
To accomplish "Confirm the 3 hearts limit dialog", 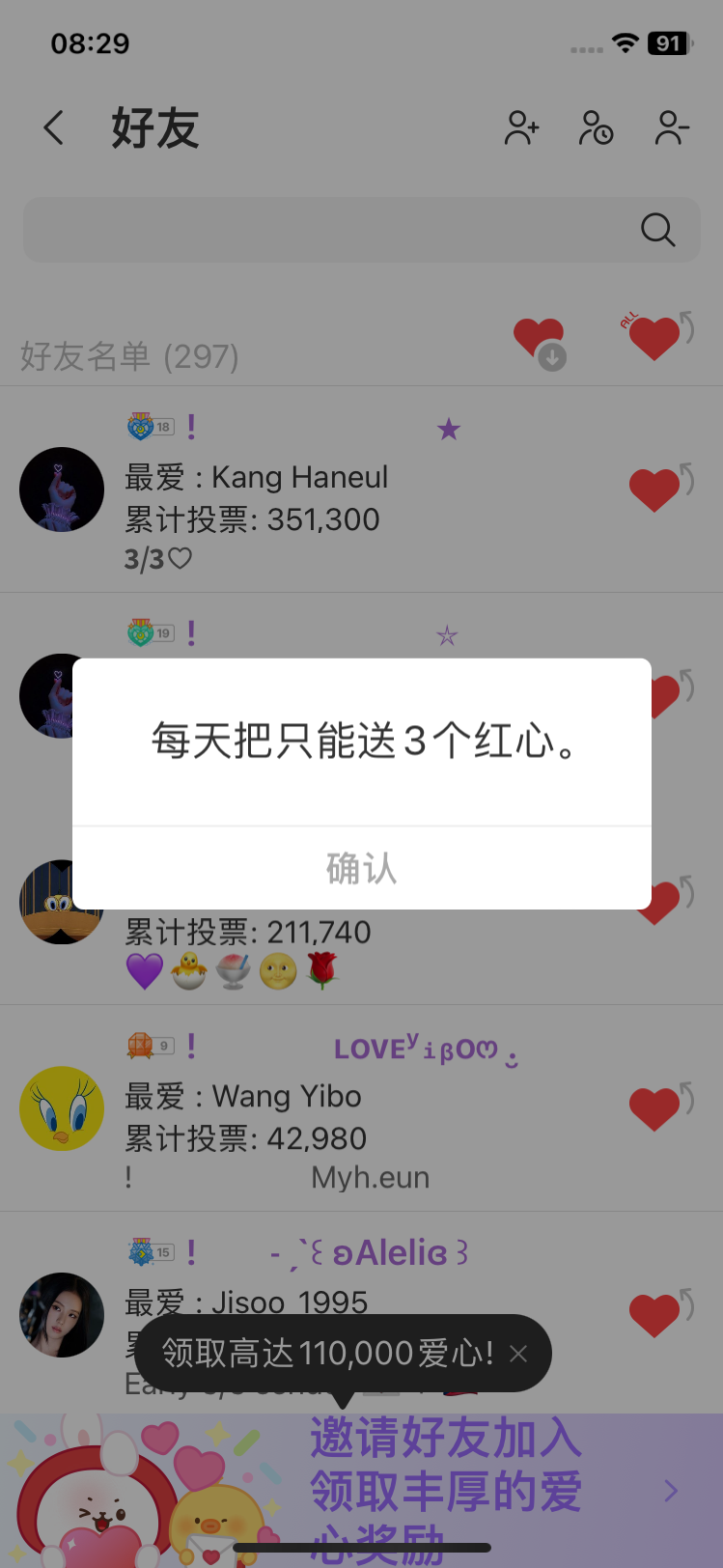I will tap(361, 868).
